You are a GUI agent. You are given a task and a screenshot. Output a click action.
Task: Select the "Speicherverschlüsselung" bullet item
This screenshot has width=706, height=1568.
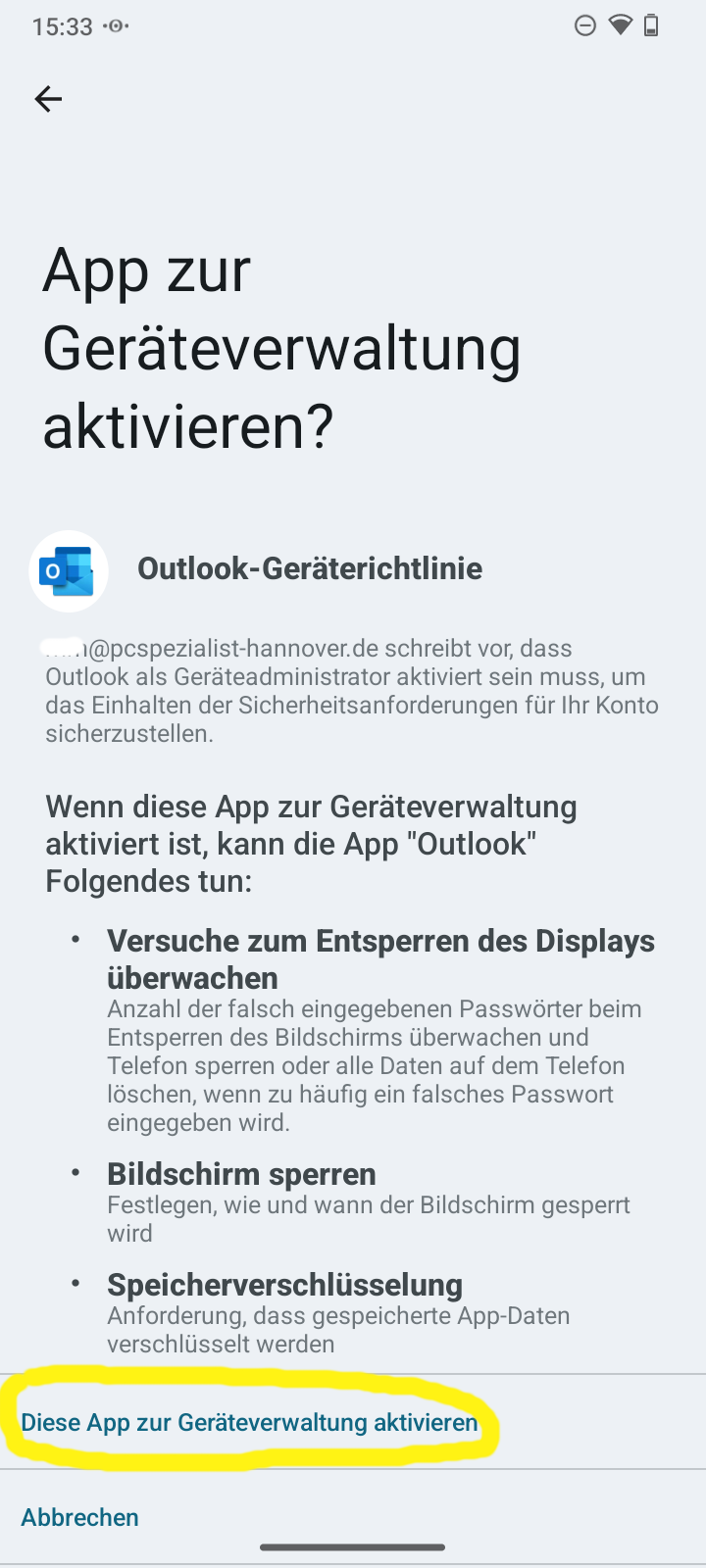(x=284, y=1284)
